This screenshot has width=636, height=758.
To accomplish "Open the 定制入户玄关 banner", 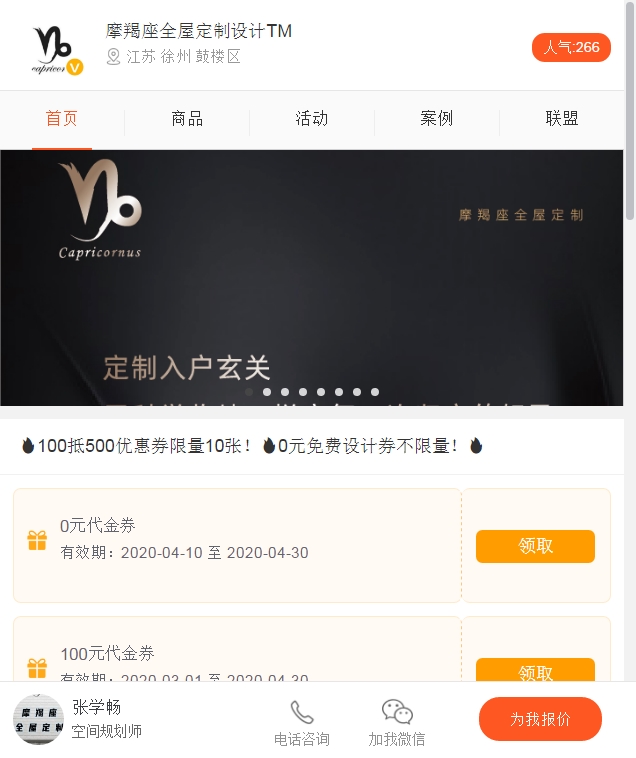I will click(312, 278).
